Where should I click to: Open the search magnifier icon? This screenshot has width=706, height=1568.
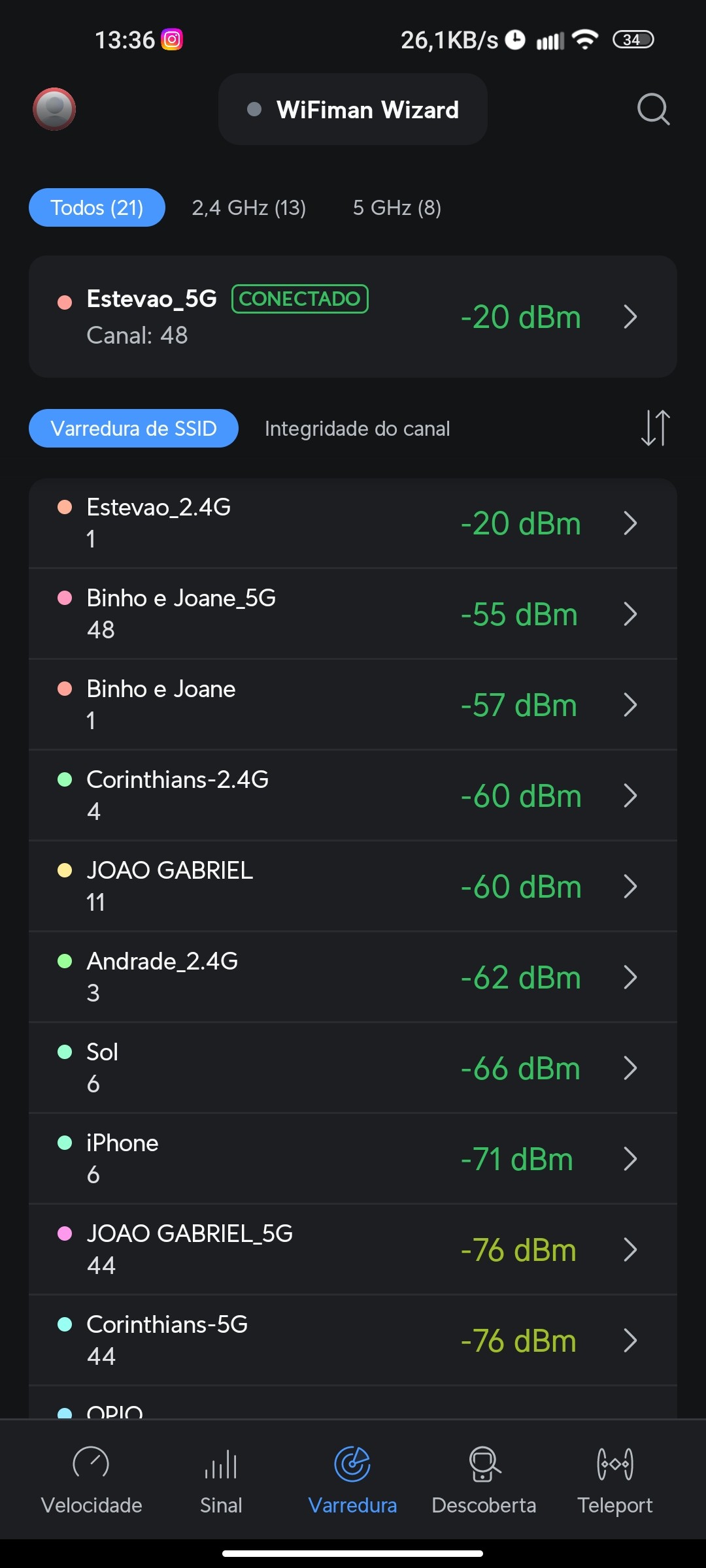[x=653, y=109]
